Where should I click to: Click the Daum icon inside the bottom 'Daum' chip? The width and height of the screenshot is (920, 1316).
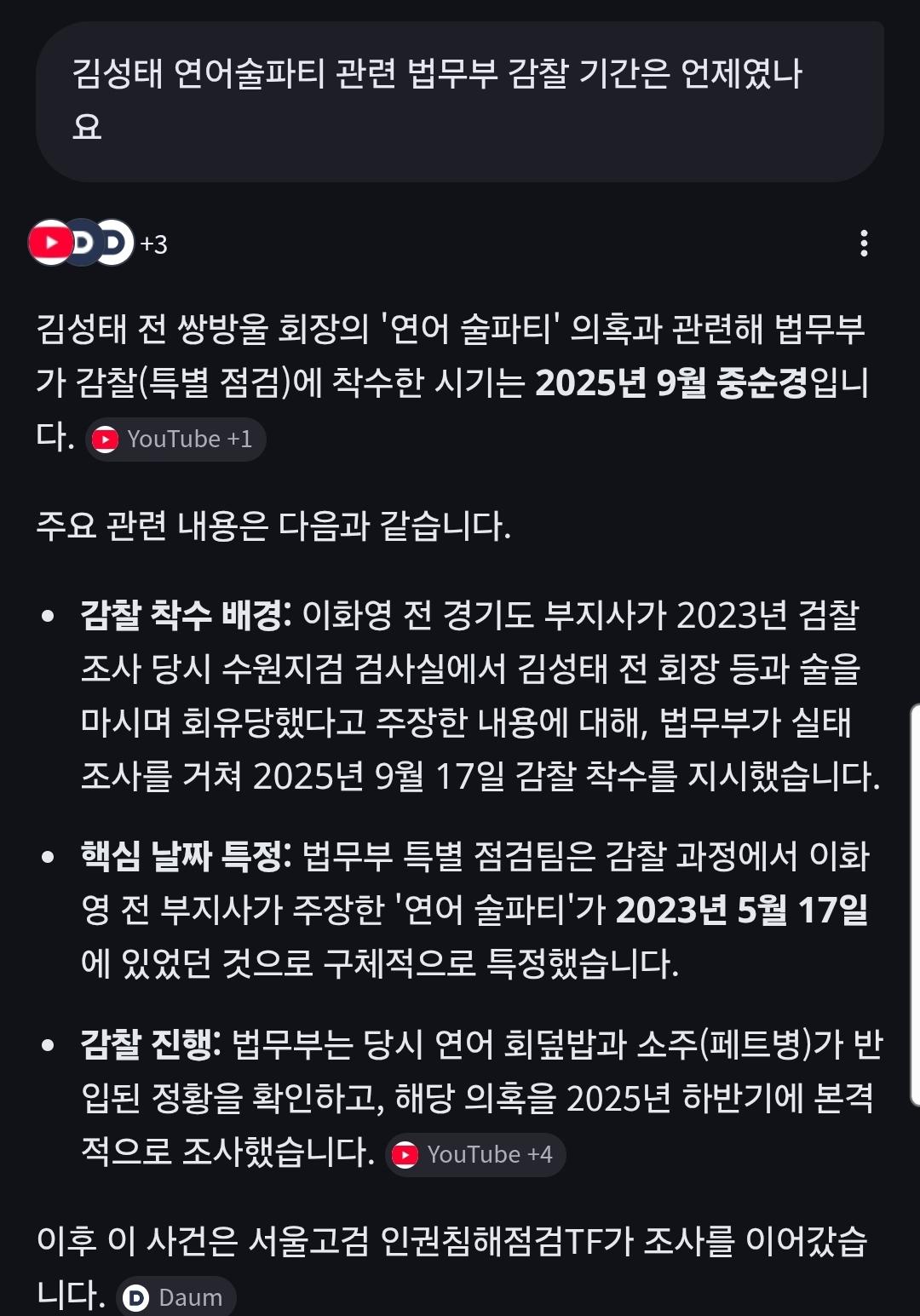(135, 1297)
